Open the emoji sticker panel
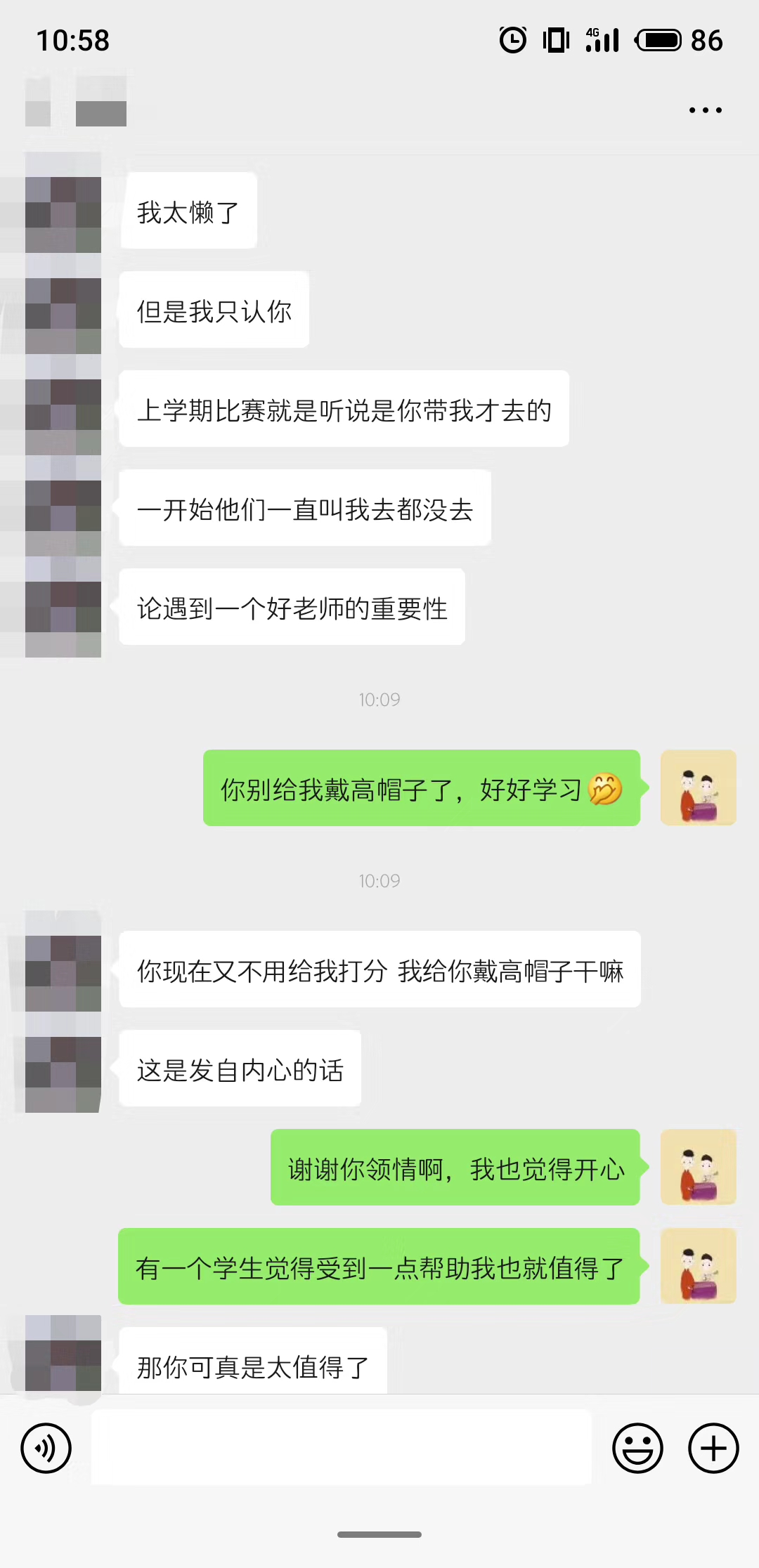 point(637,1448)
